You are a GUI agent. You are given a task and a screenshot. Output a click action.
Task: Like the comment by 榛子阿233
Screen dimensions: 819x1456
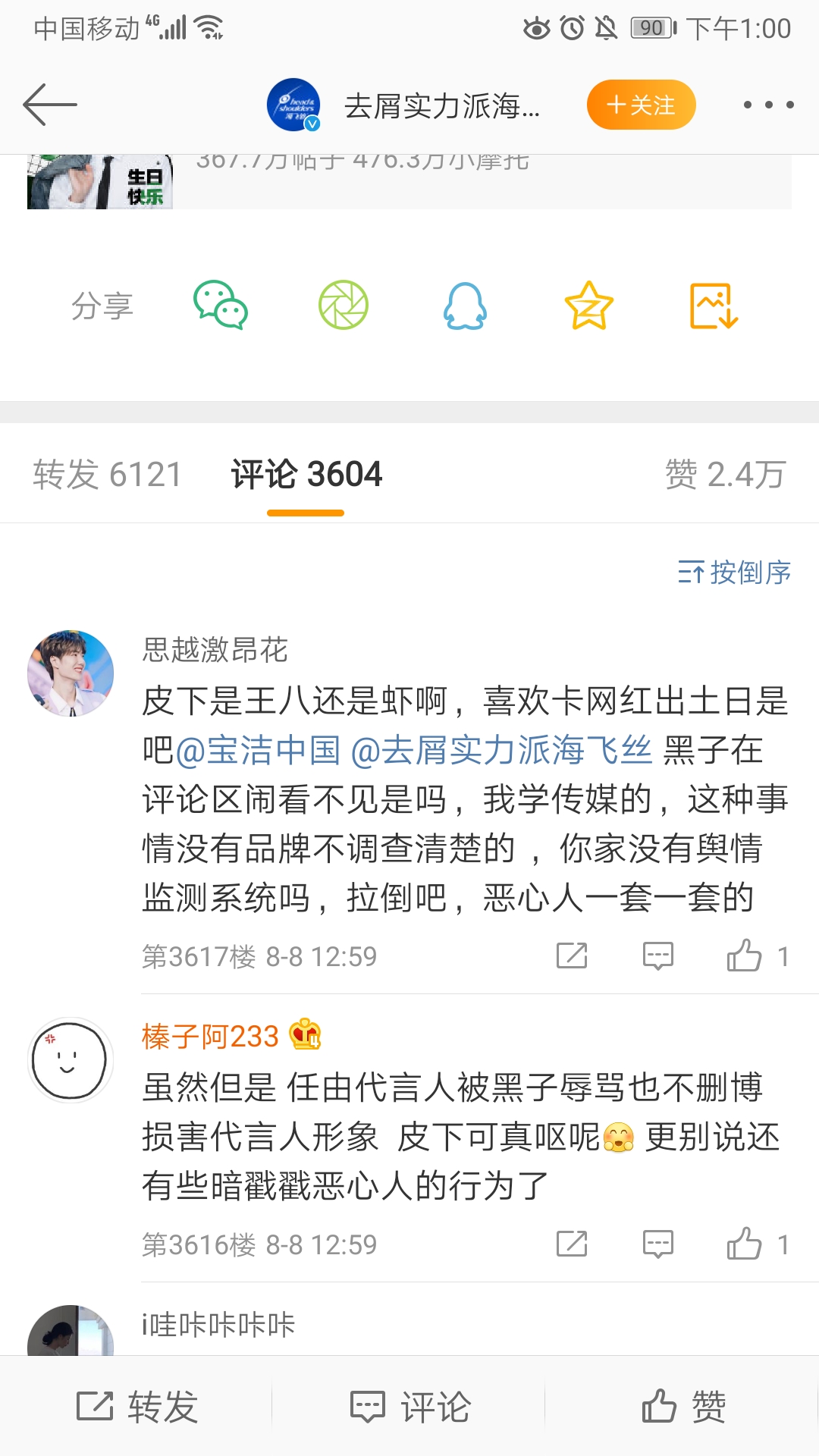745,1244
